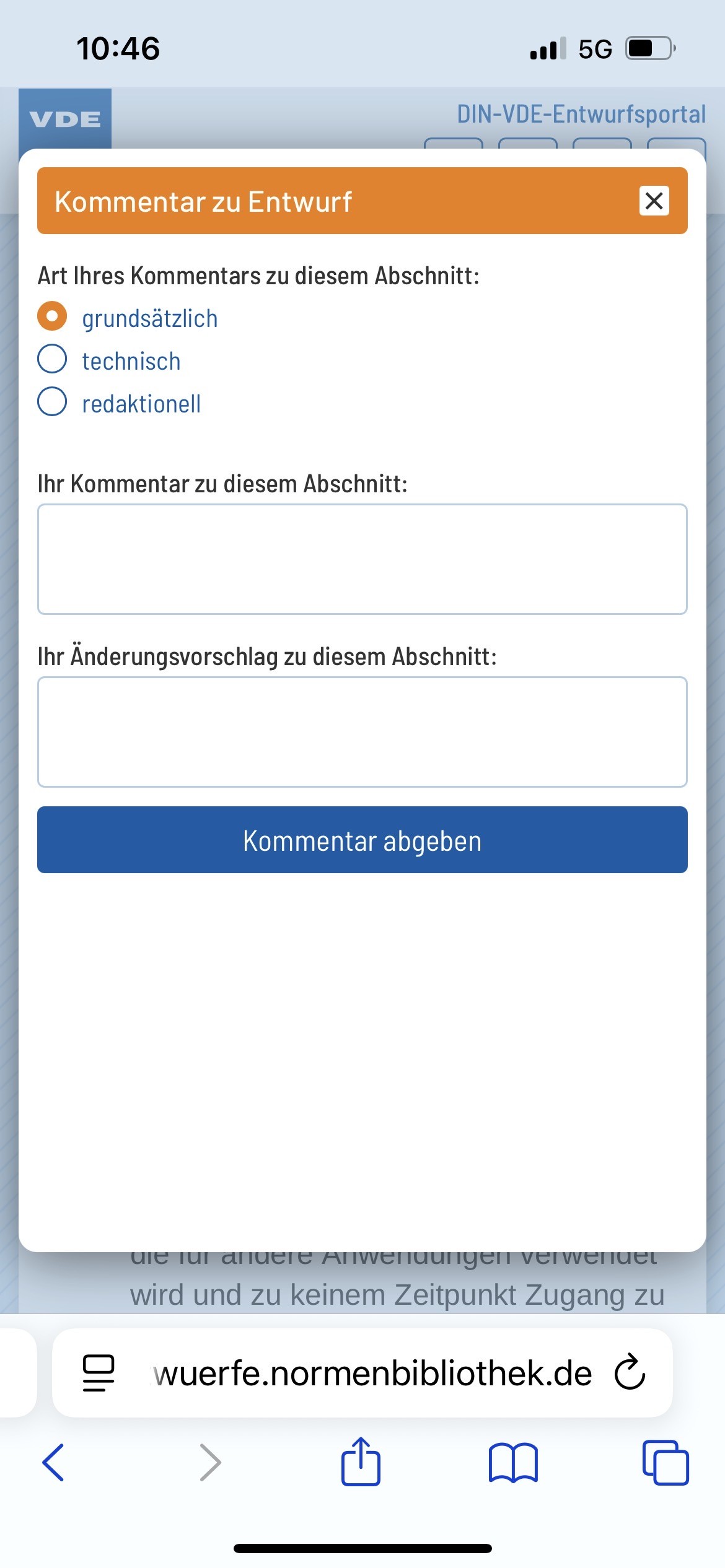
Task: Tap the Änderungsvorschlag text field
Action: pos(362,732)
